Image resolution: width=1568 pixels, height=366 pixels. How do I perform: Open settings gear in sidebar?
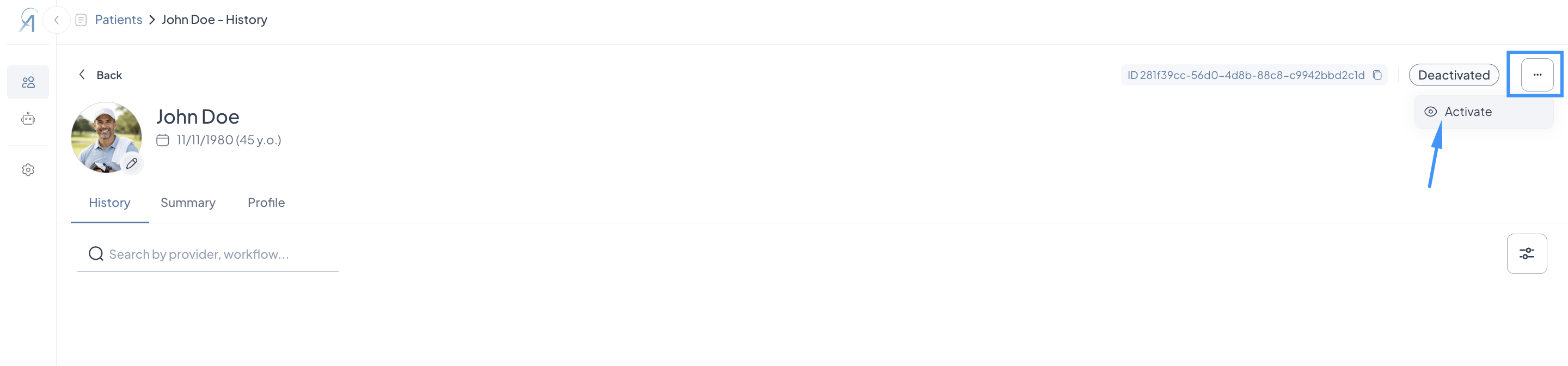[28, 170]
